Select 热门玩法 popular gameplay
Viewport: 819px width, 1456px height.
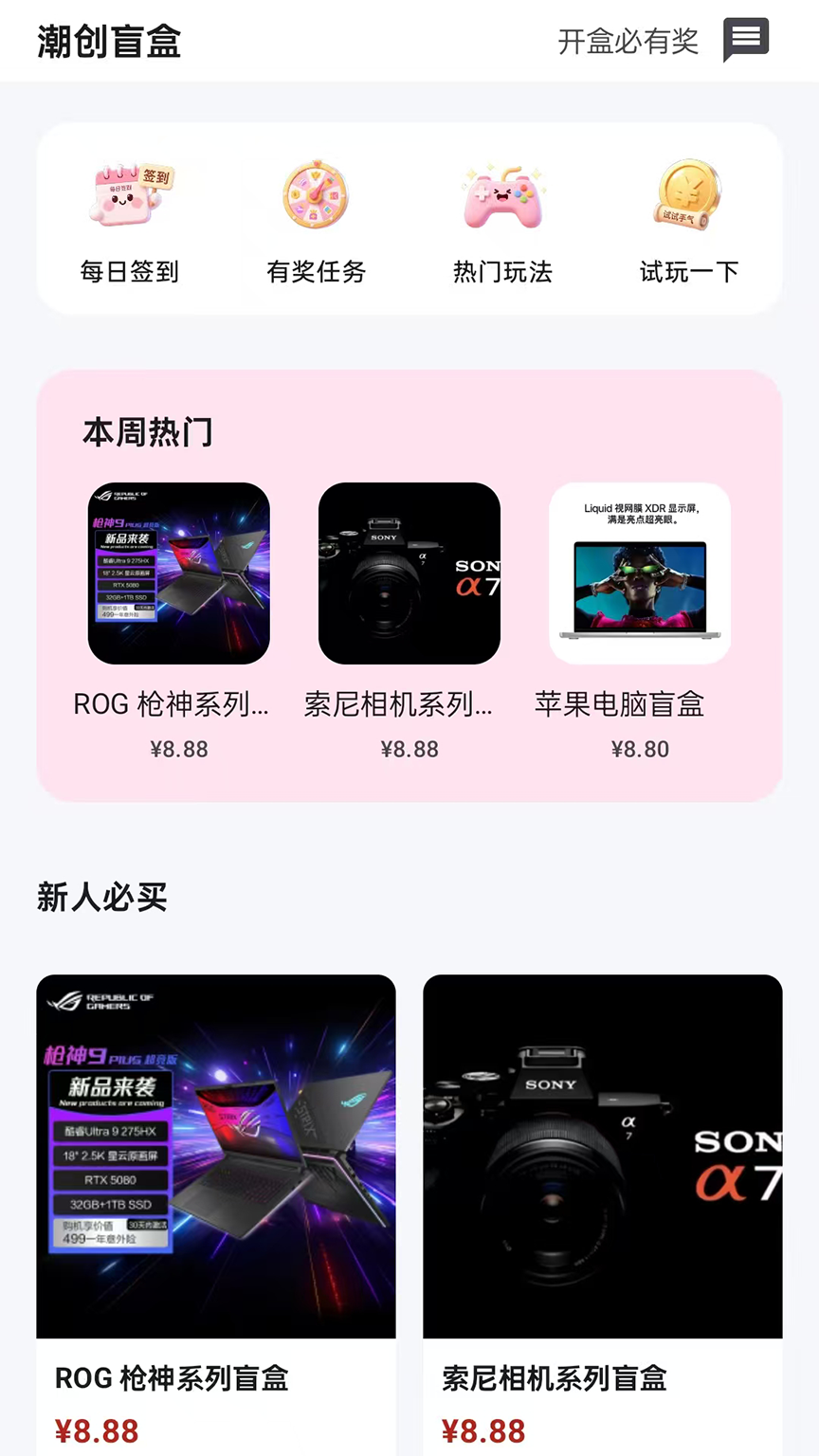(502, 220)
